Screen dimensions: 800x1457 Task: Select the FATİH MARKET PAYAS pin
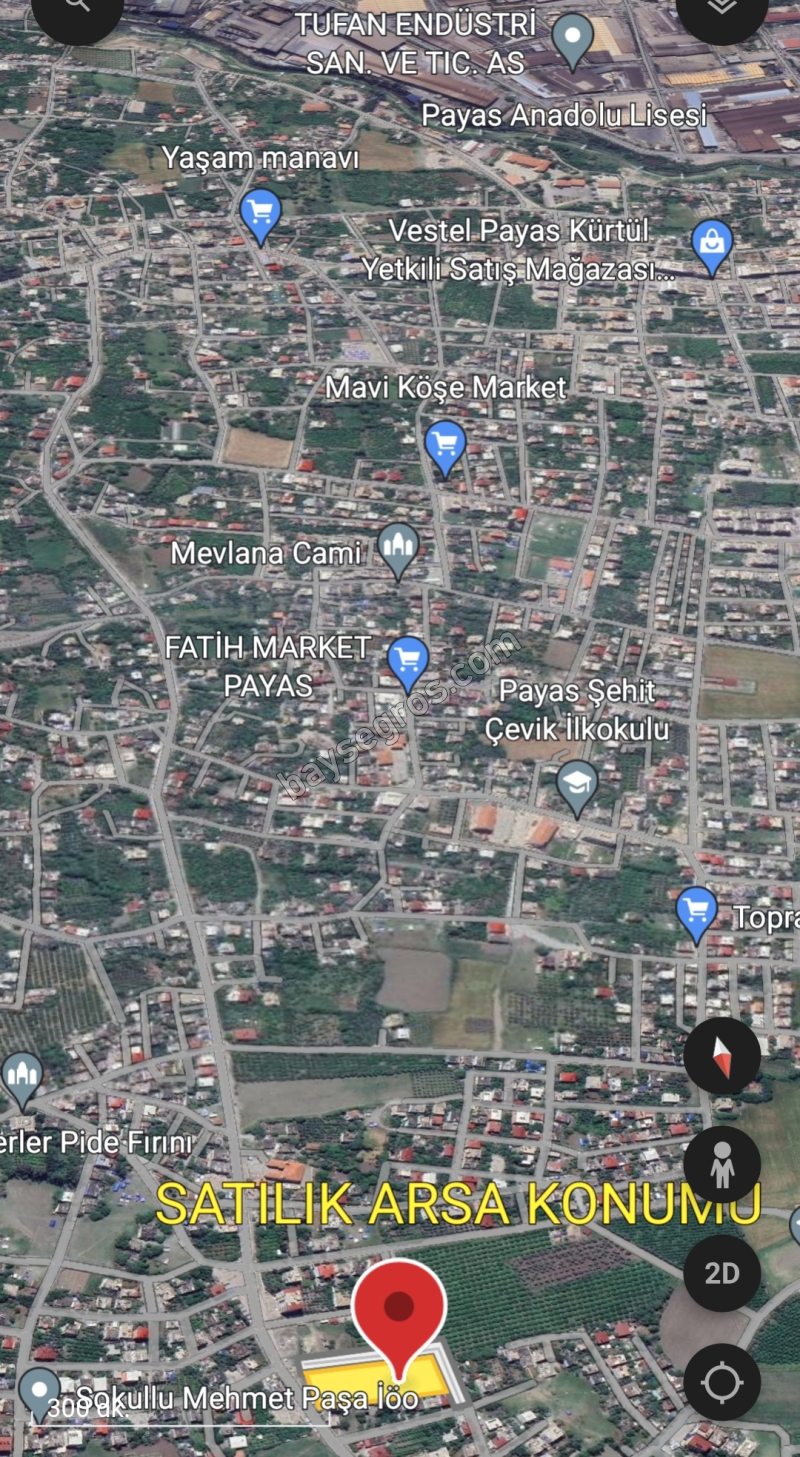tap(408, 662)
